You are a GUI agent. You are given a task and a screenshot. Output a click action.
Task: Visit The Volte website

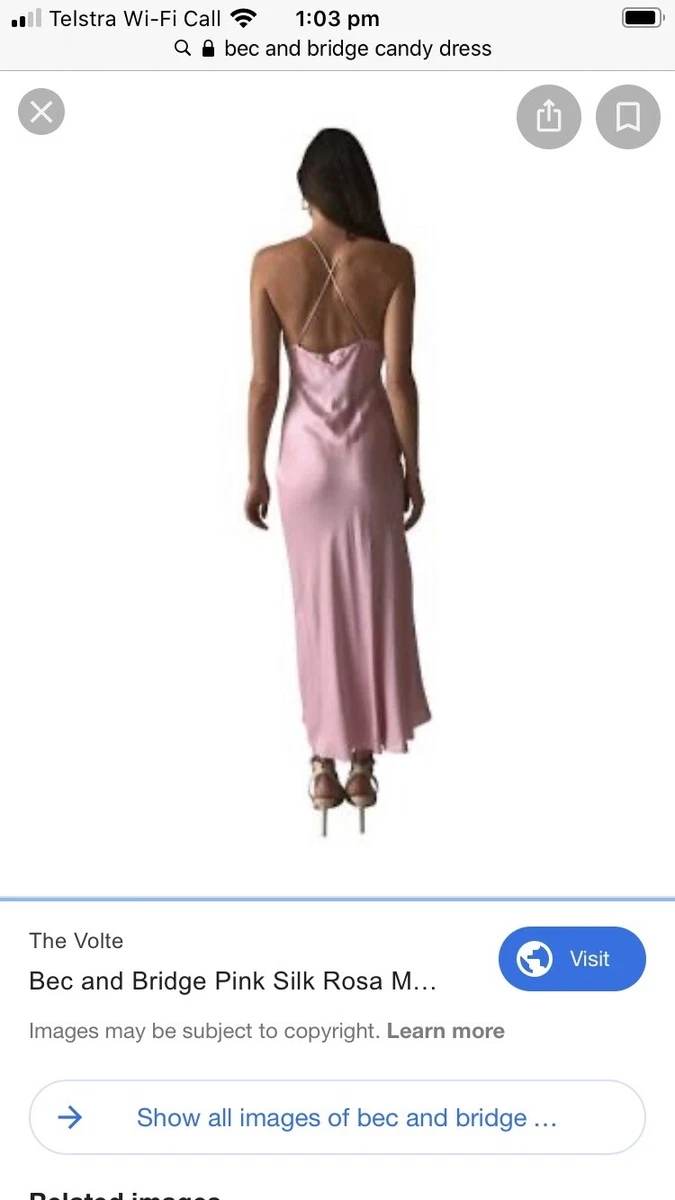point(572,958)
